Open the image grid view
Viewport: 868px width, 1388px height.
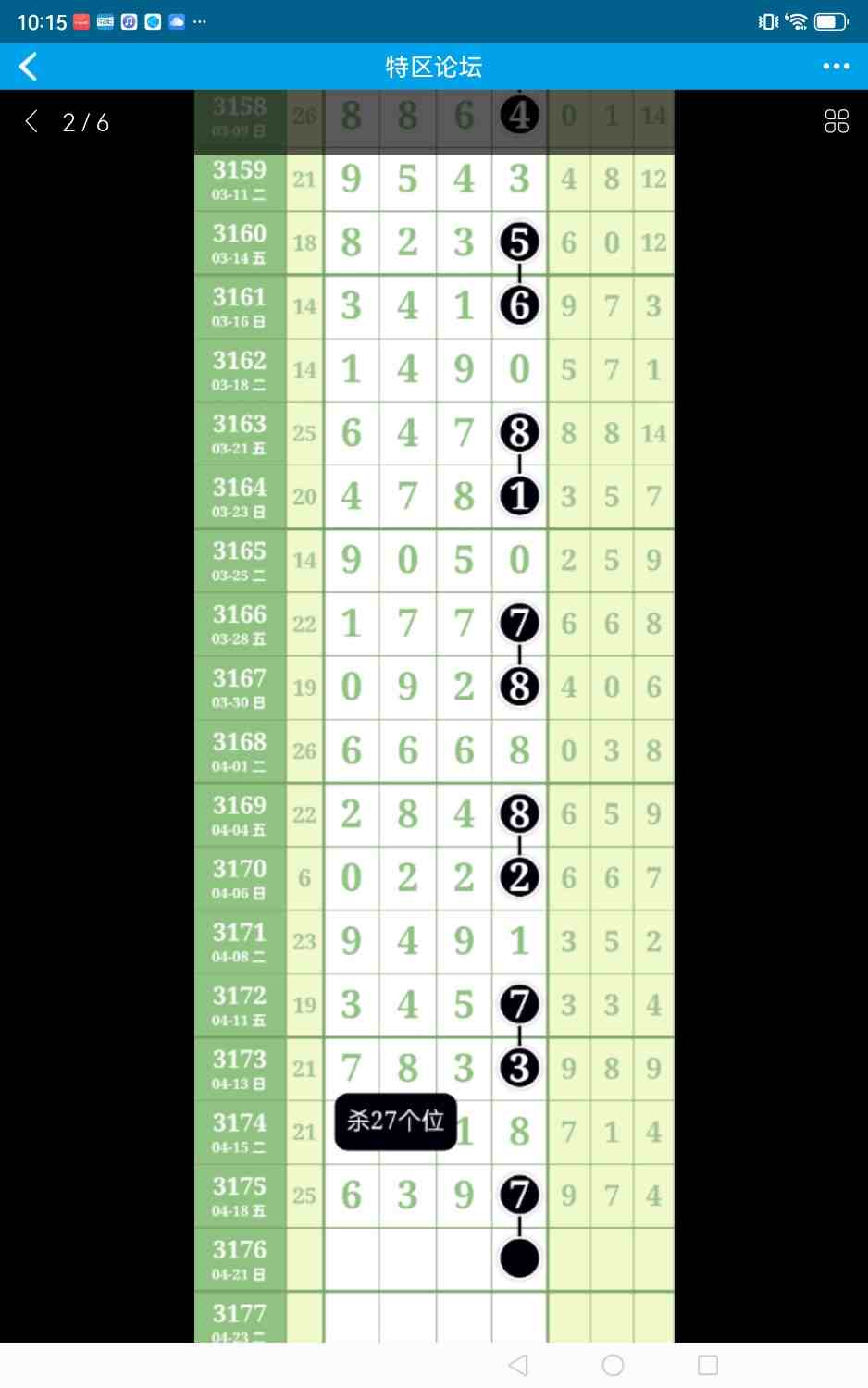click(x=836, y=121)
